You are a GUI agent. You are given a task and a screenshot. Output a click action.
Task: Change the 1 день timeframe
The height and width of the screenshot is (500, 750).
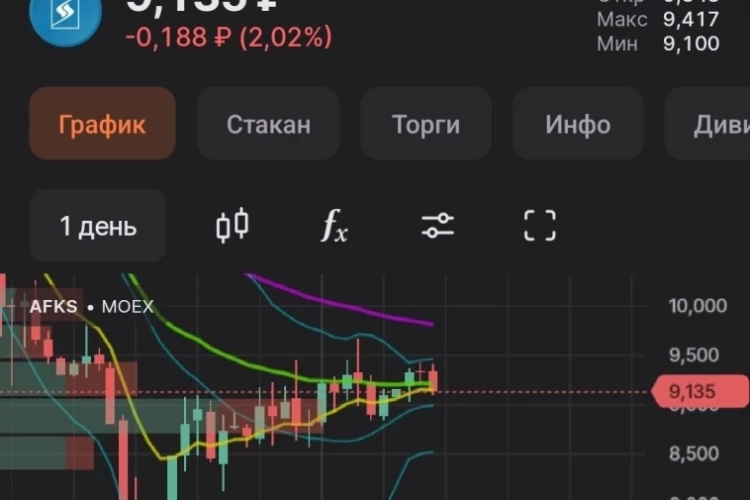[x=98, y=225]
